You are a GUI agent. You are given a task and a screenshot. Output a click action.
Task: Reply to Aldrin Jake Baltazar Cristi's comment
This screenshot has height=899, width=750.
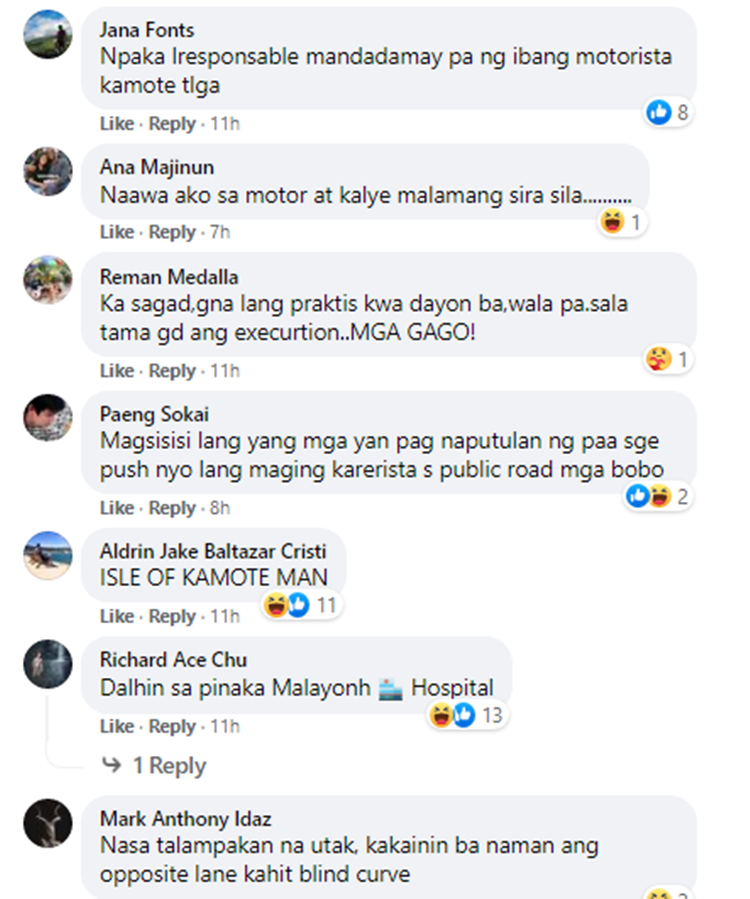(x=172, y=616)
